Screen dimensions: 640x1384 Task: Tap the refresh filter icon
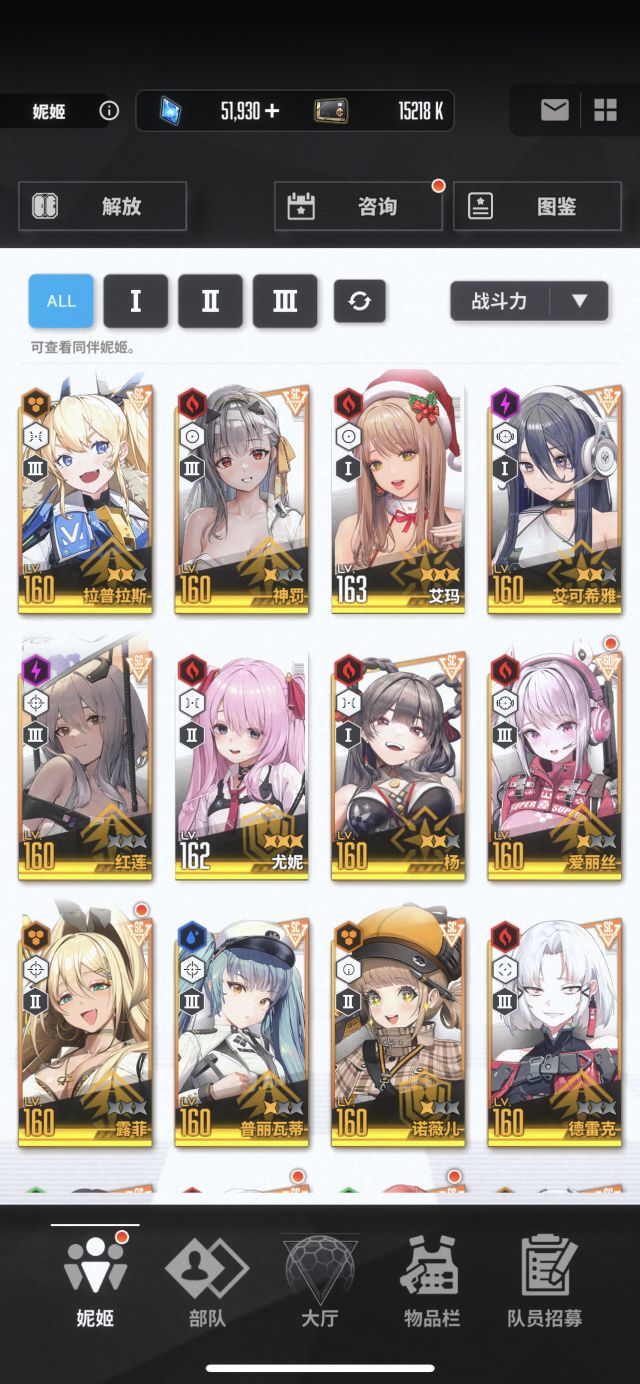click(360, 301)
